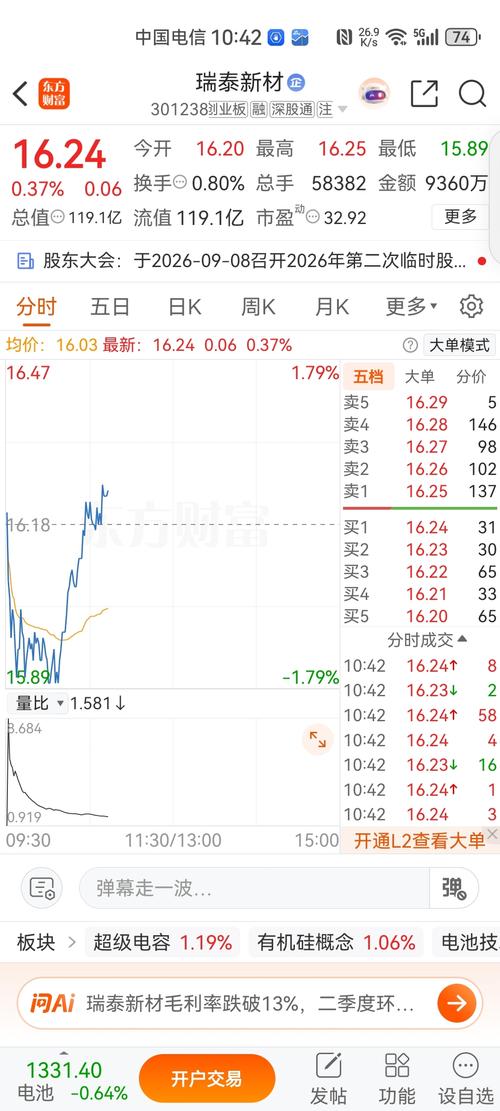
Task: Expand the 更多 chart period dropdown
Action: coord(411,307)
